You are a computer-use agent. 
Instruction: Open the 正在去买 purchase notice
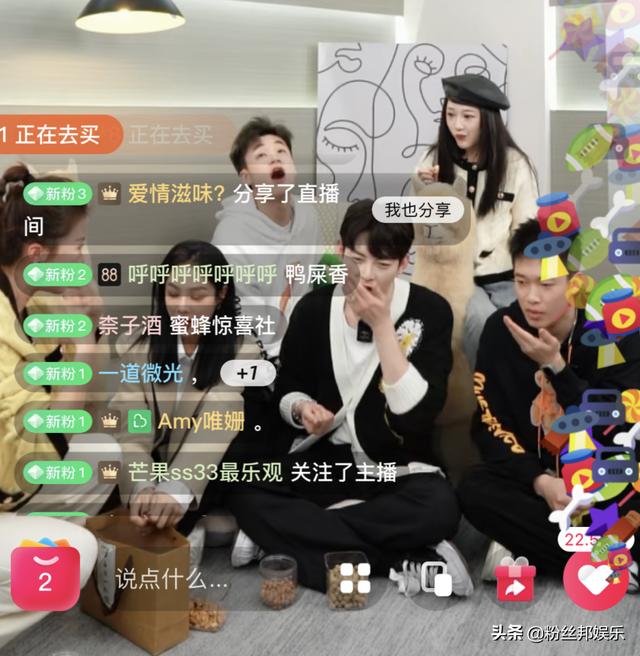tap(60, 134)
